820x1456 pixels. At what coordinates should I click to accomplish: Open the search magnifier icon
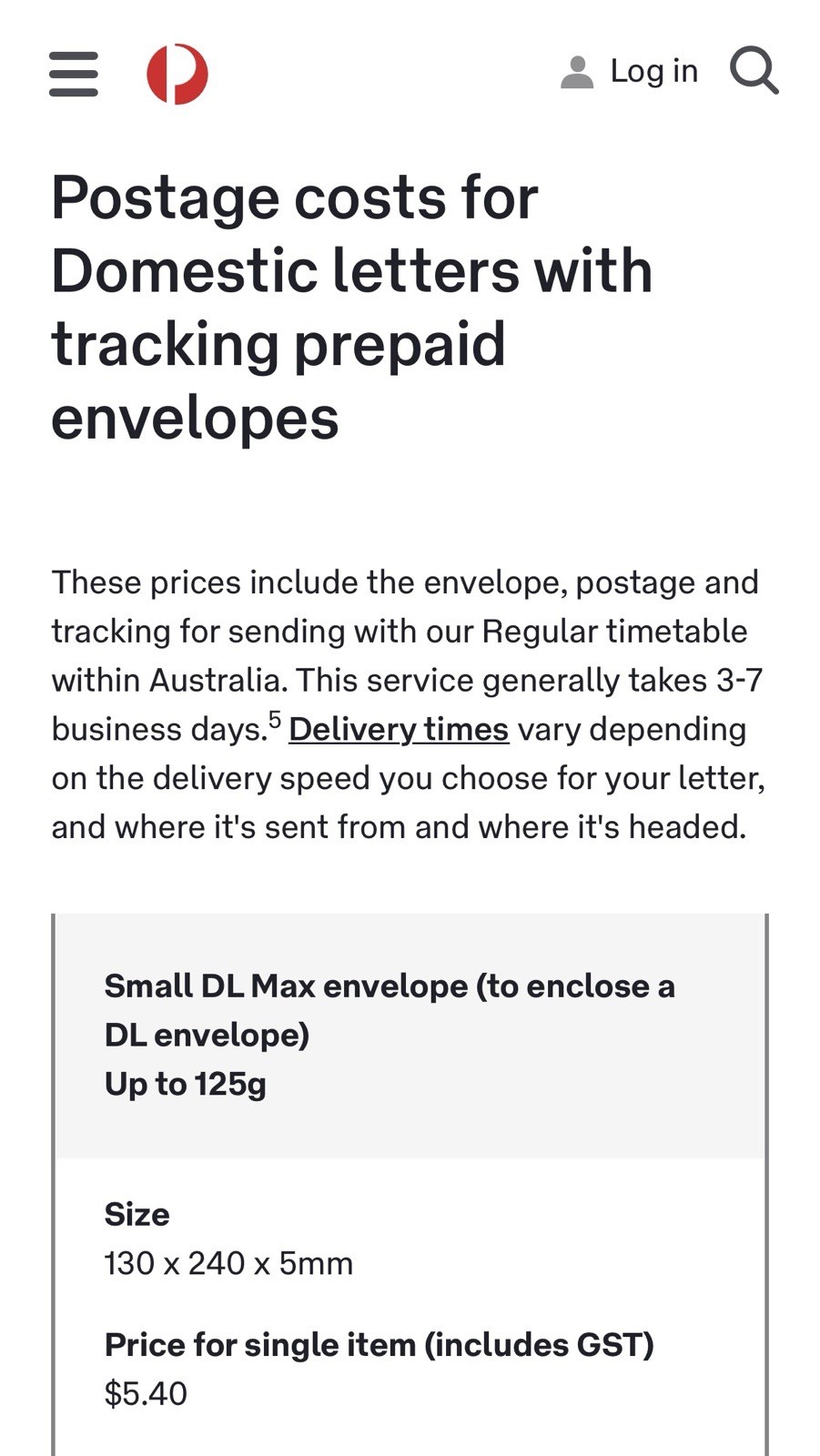[x=754, y=71]
